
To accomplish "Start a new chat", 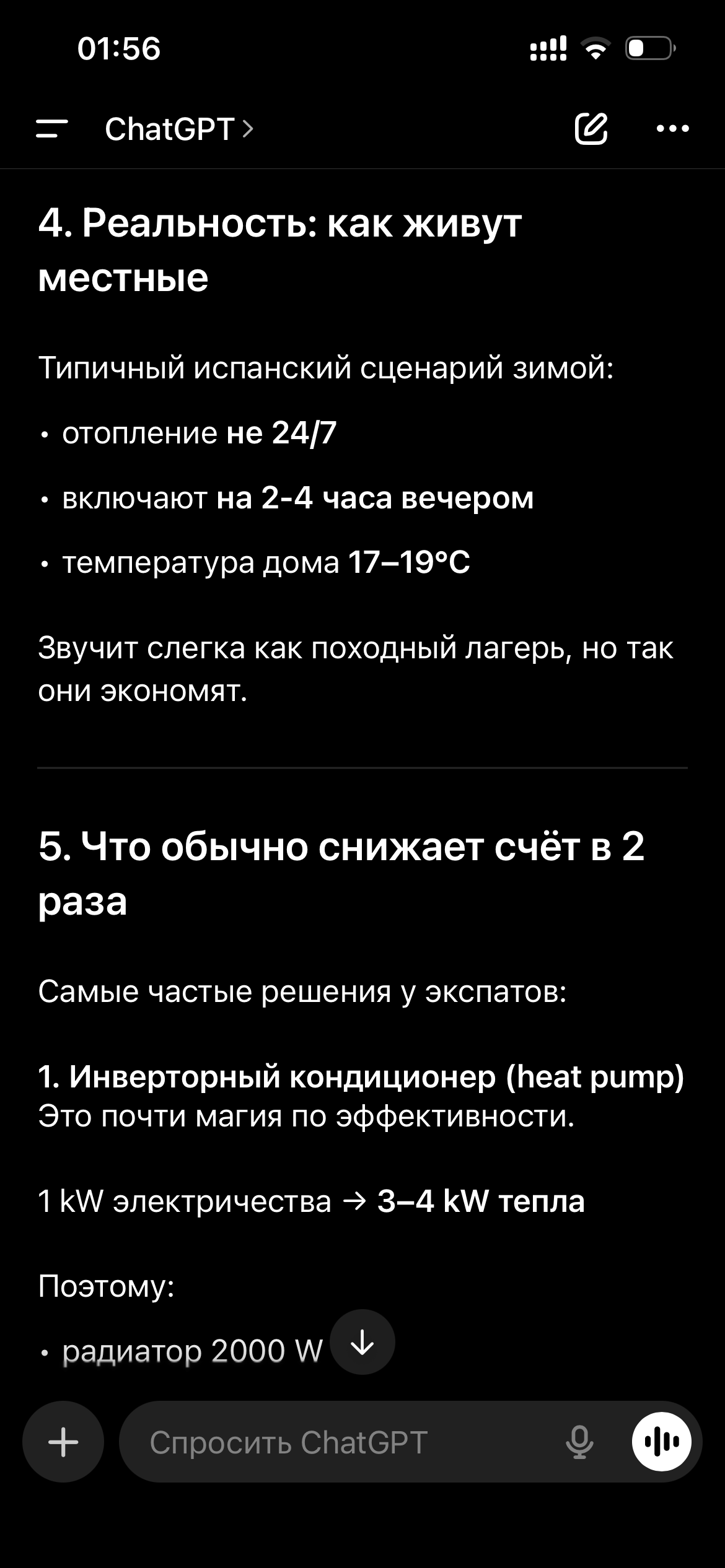I will [591, 129].
